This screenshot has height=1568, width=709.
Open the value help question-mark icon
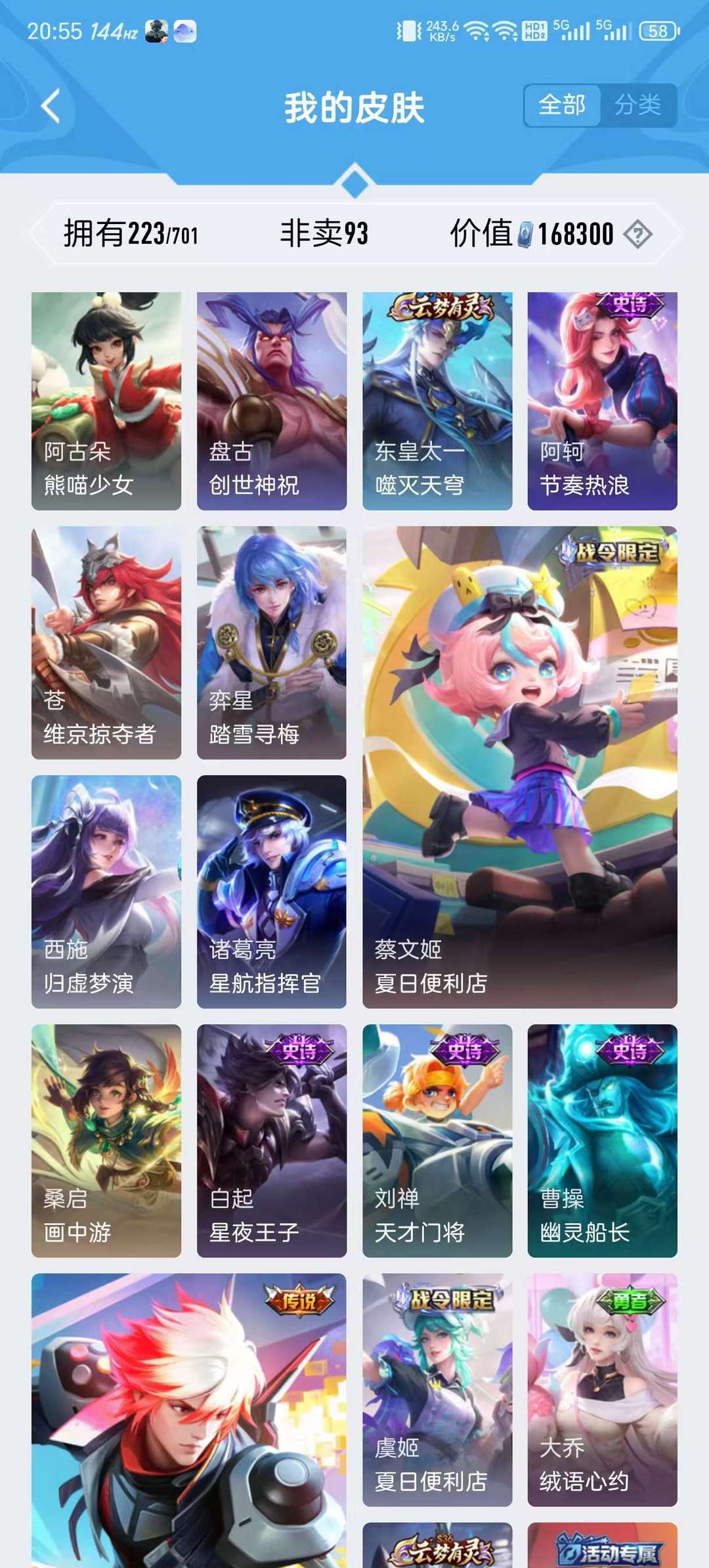tap(637, 234)
